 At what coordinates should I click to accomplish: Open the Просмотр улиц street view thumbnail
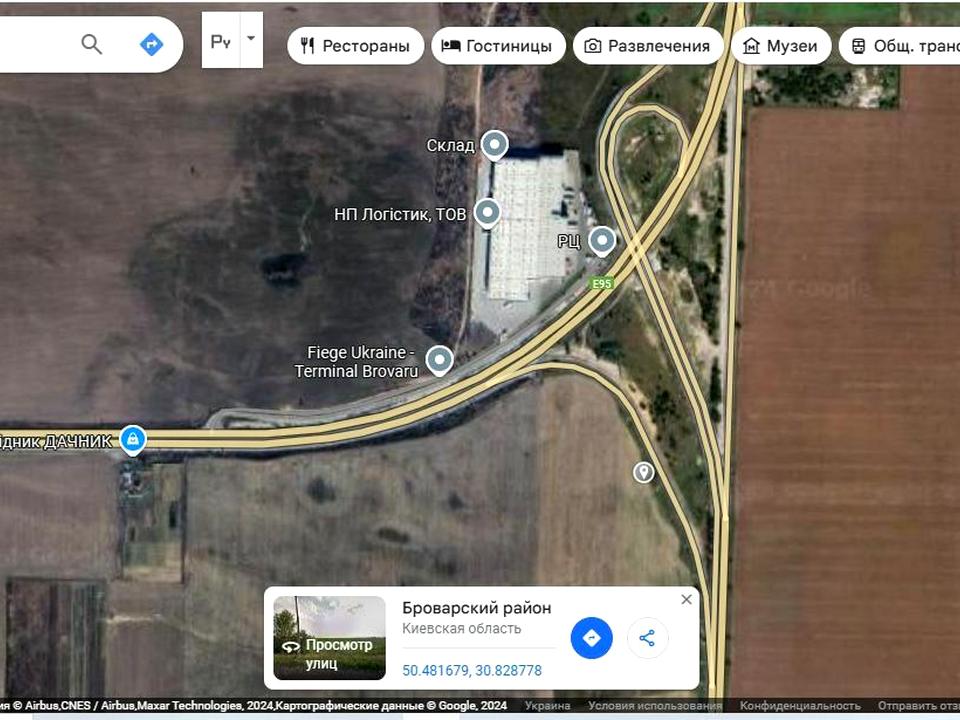(x=329, y=638)
